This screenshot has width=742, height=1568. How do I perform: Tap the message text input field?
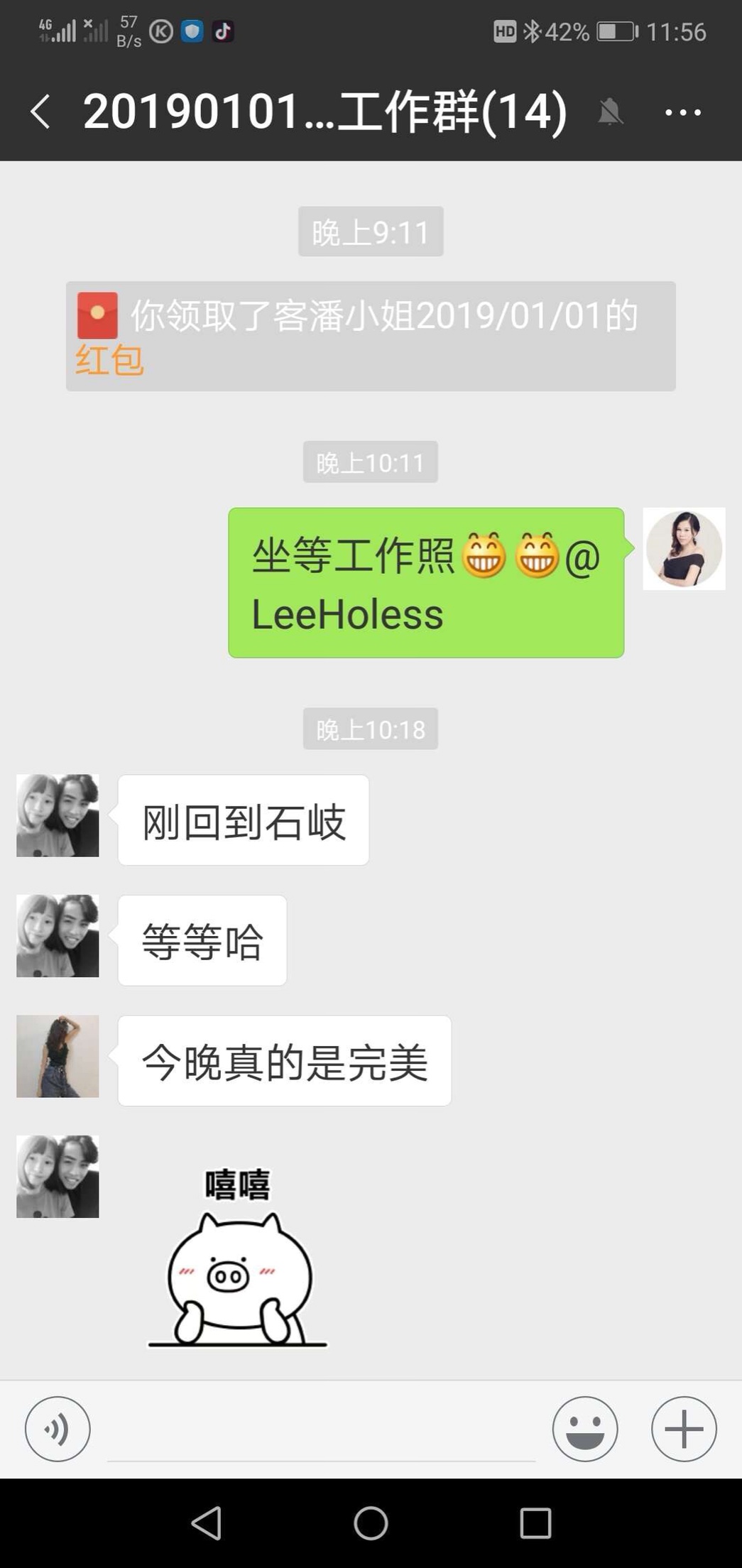321,1429
